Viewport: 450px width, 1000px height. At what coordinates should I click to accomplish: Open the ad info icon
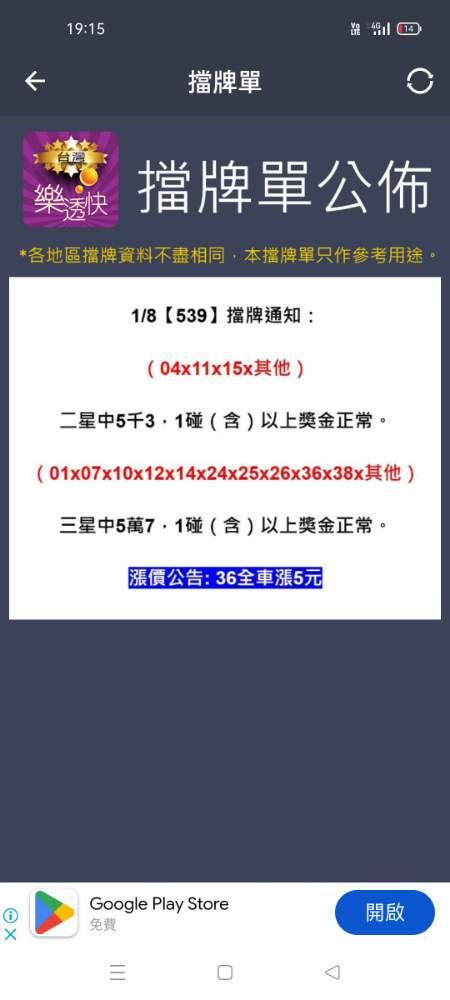[x=10, y=916]
